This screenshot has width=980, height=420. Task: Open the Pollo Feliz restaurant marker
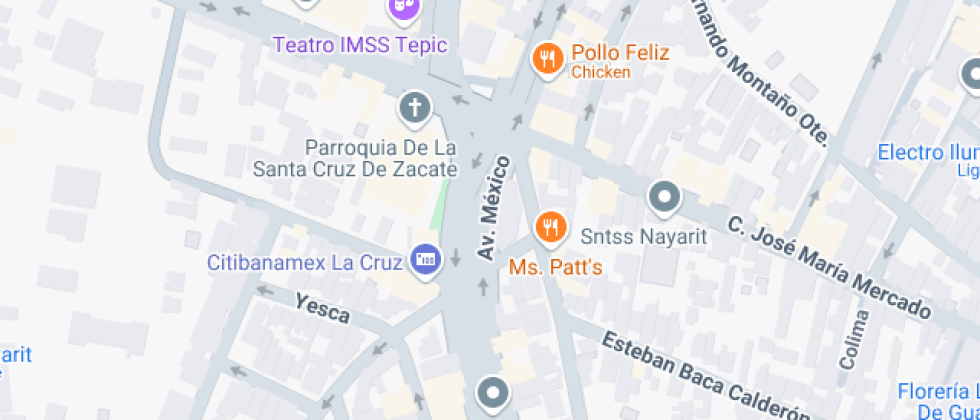pos(546,59)
